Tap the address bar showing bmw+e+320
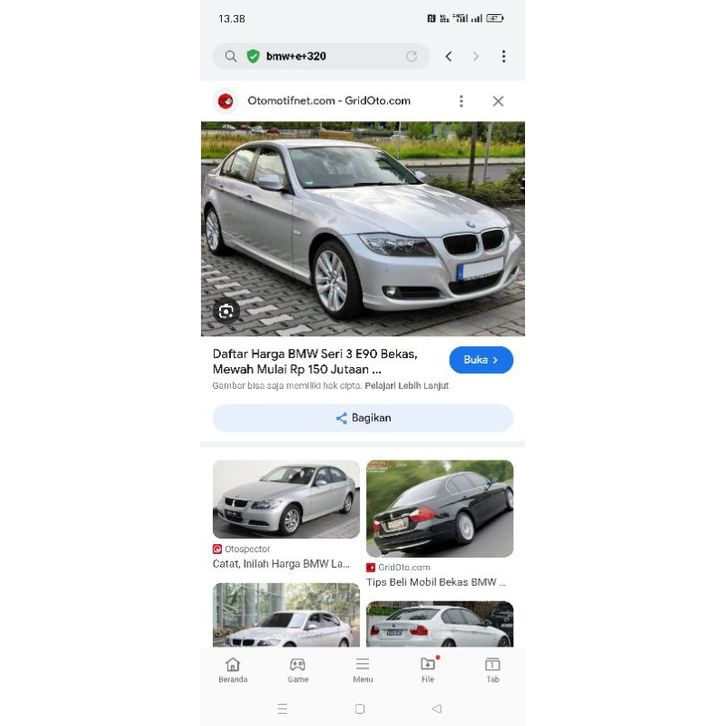This screenshot has width=726, height=726. (320, 56)
